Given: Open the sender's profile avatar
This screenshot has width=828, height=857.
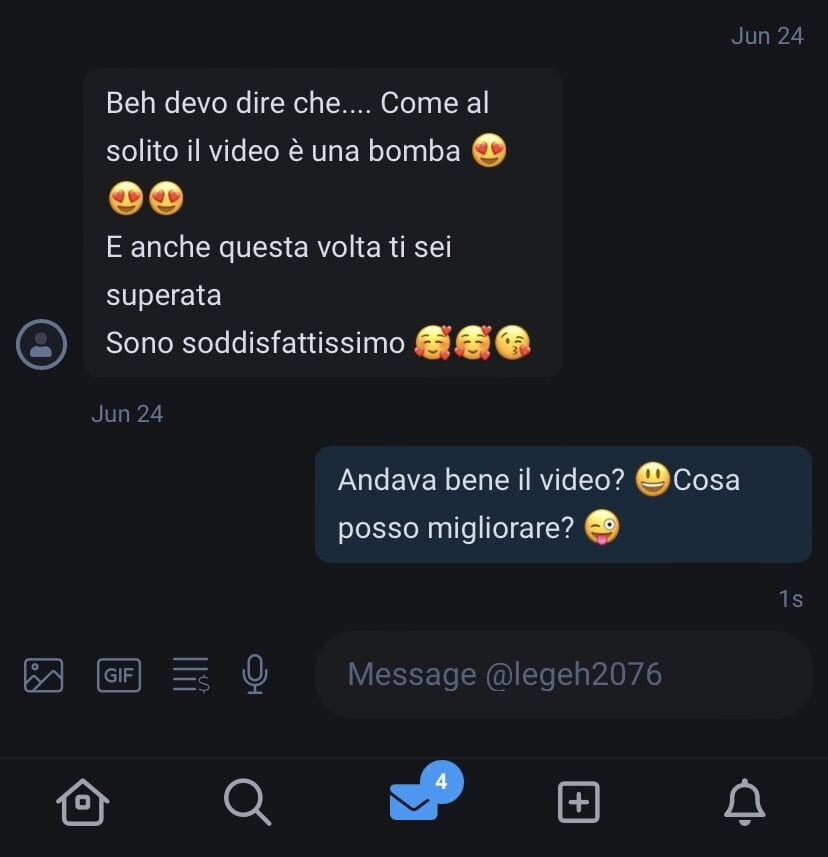Looking at the screenshot, I should click(x=42, y=344).
